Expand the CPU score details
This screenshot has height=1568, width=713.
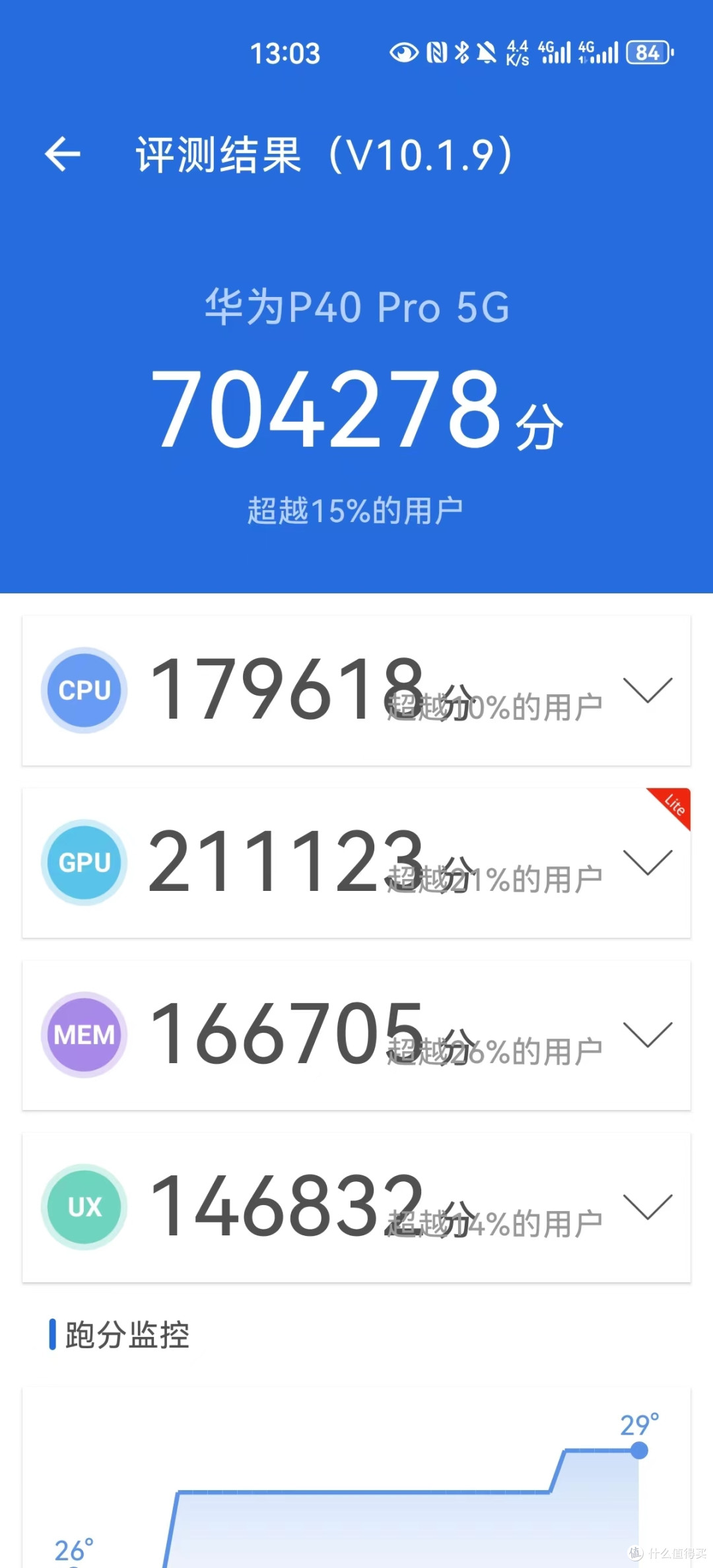coord(649,691)
